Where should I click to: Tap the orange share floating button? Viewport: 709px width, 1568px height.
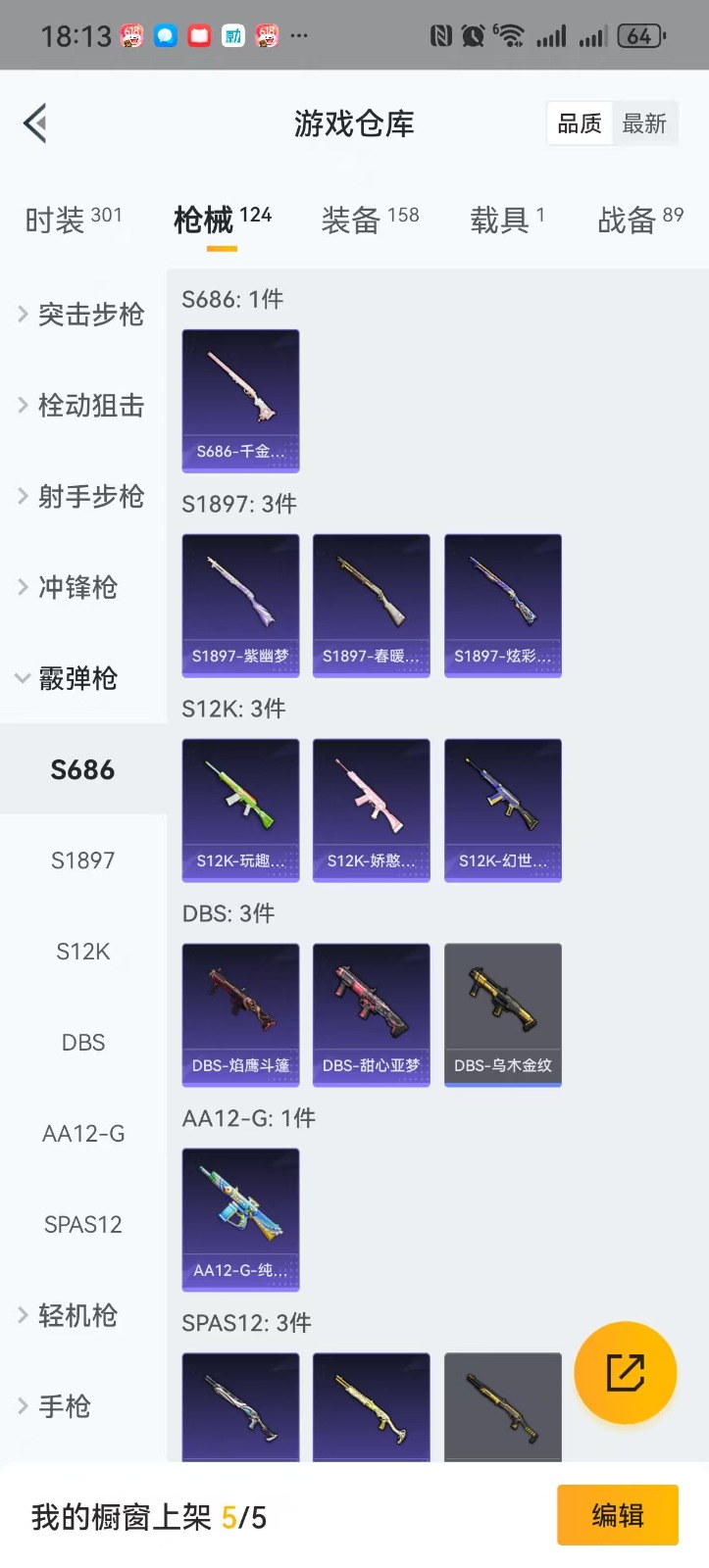625,1372
